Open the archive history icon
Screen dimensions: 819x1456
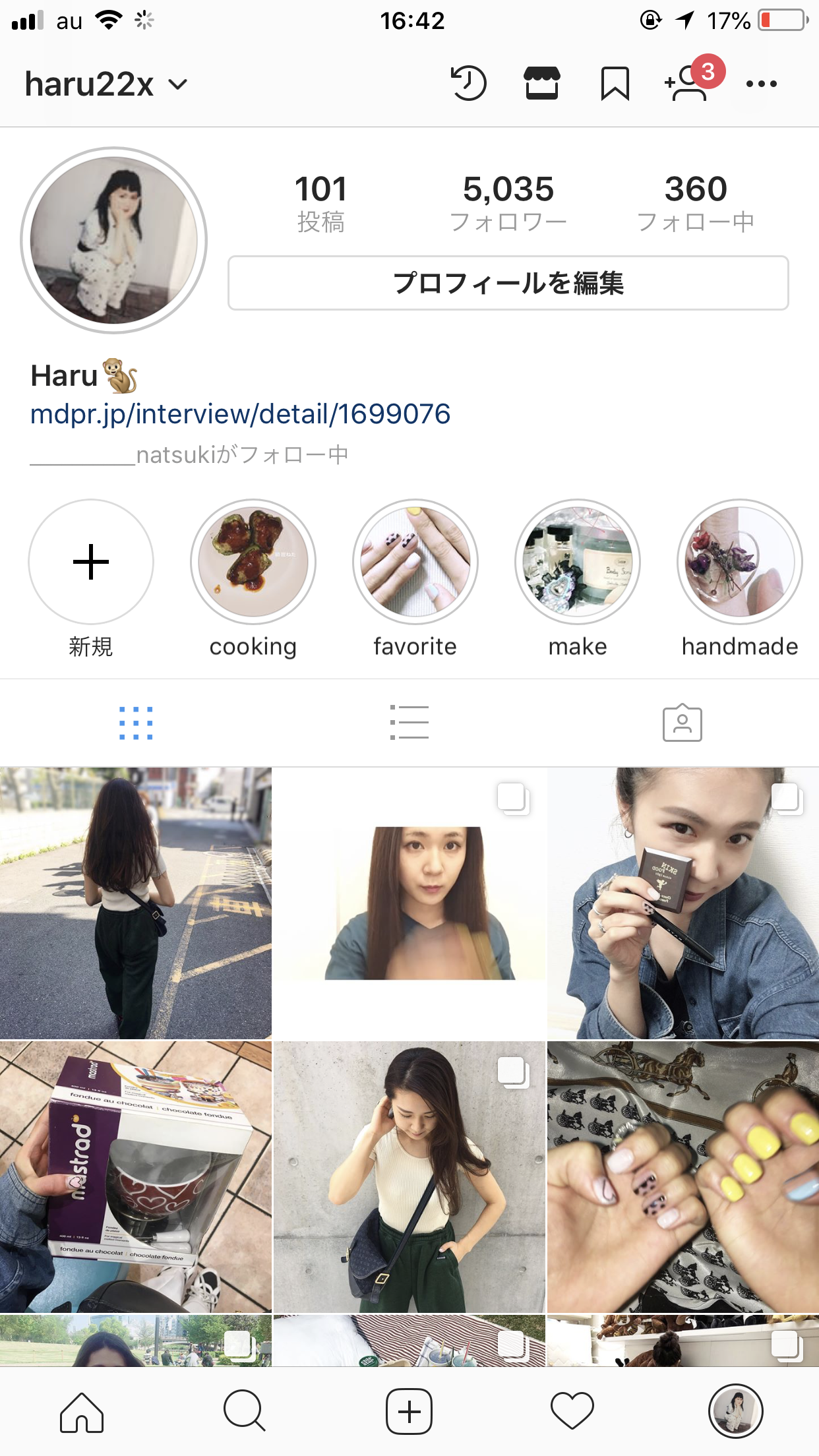468,84
